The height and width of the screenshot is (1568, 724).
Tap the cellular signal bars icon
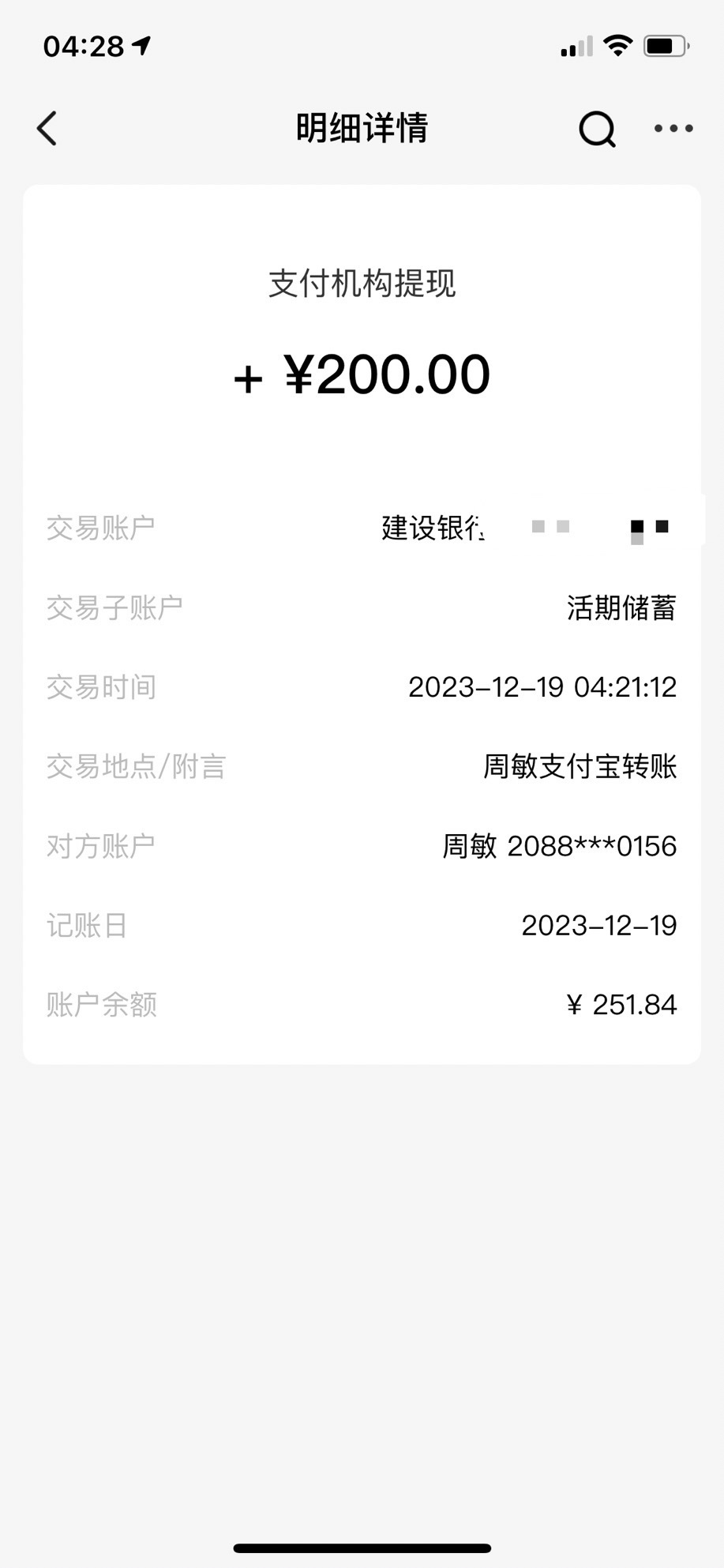click(576, 47)
